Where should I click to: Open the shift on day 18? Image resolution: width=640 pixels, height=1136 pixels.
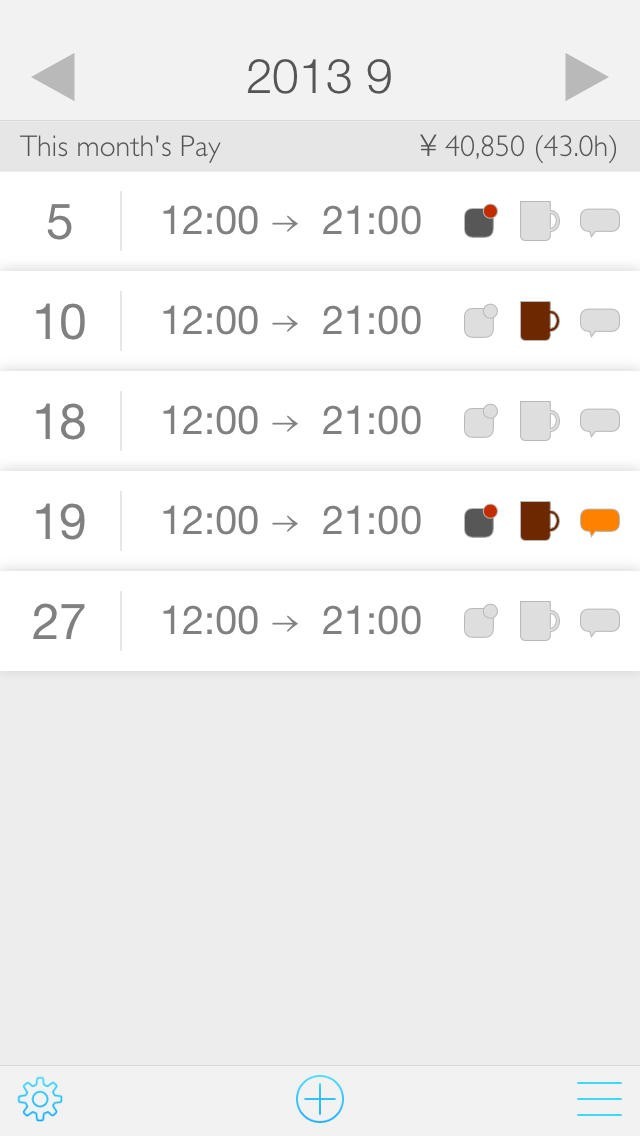coord(320,421)
